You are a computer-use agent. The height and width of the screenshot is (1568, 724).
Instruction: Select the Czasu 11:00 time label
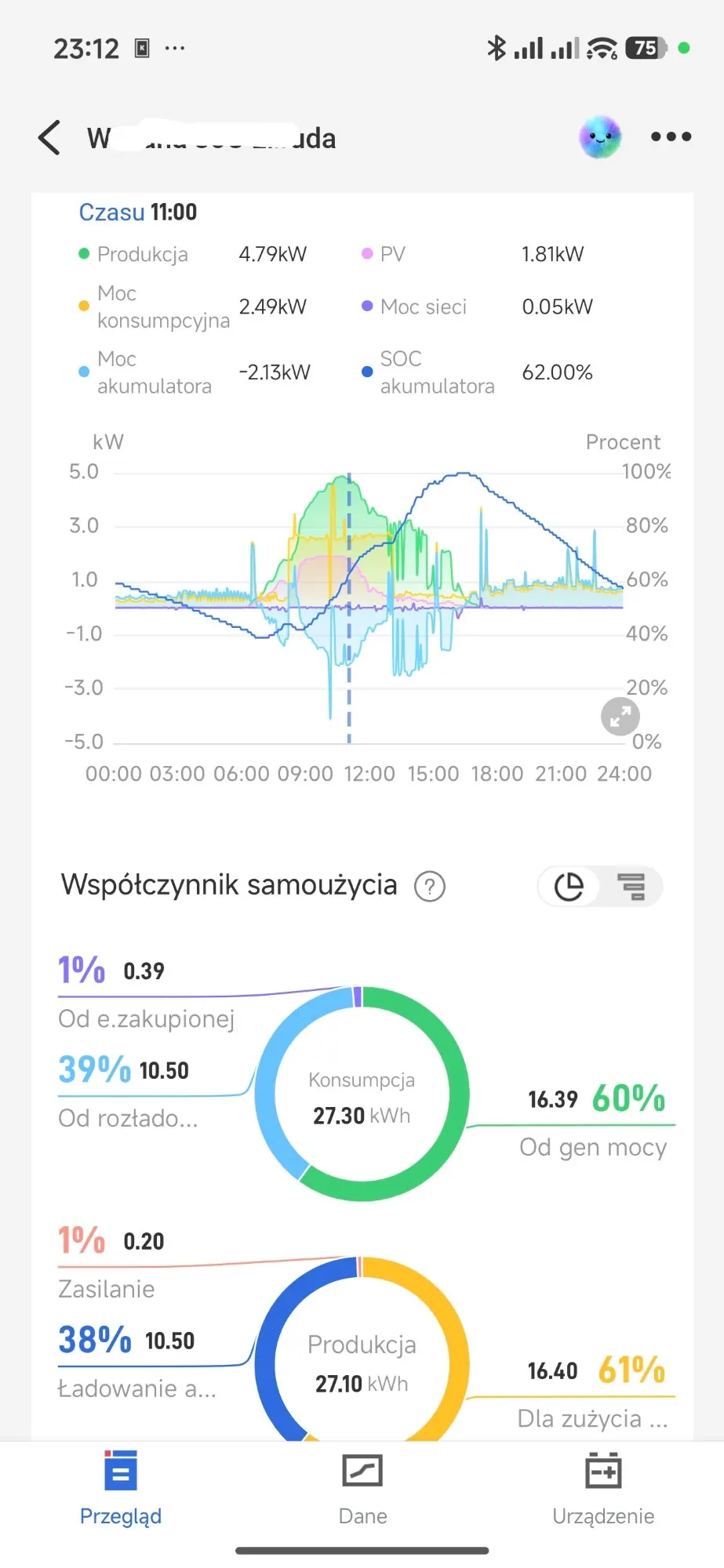[x=138, y=211]
